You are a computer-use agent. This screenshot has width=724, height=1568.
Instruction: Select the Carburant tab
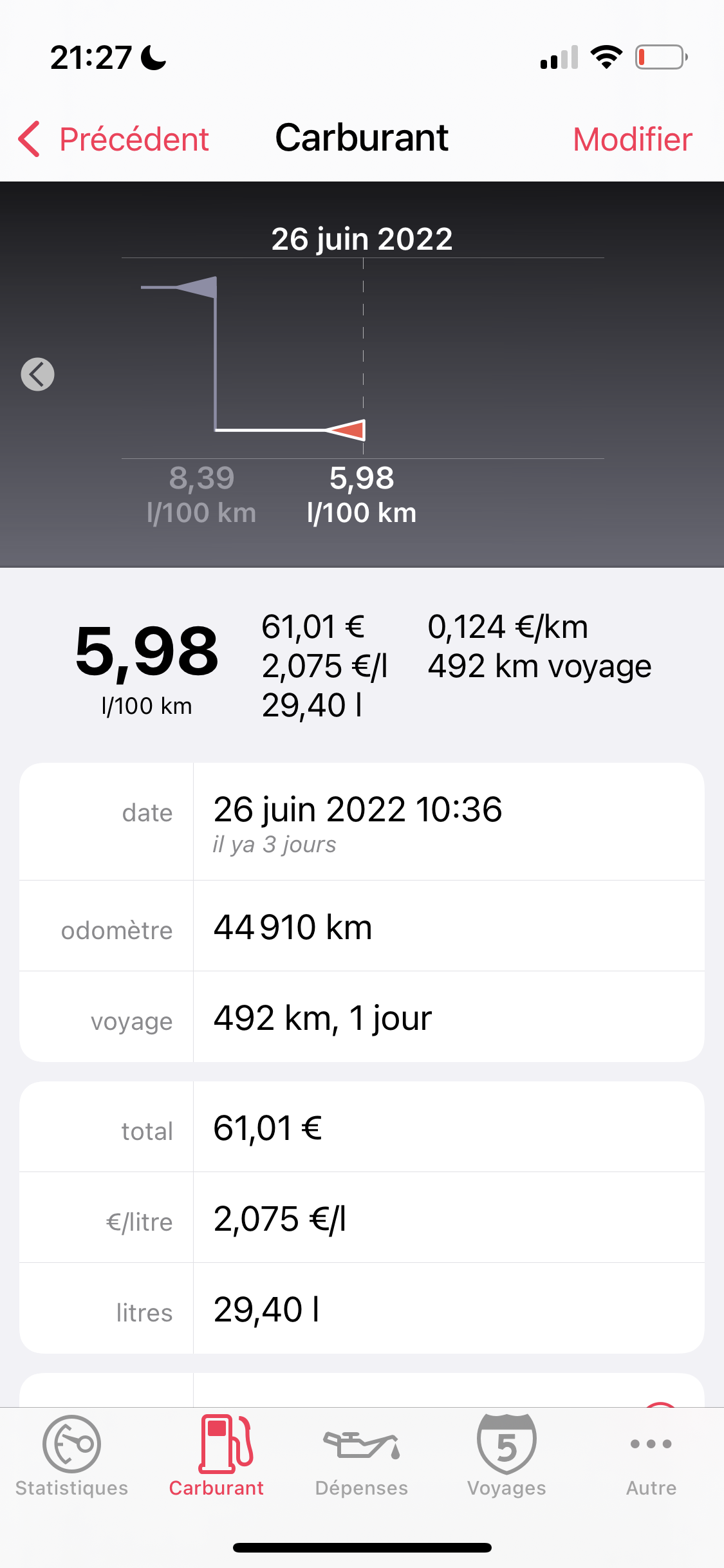click(217, 1456)
